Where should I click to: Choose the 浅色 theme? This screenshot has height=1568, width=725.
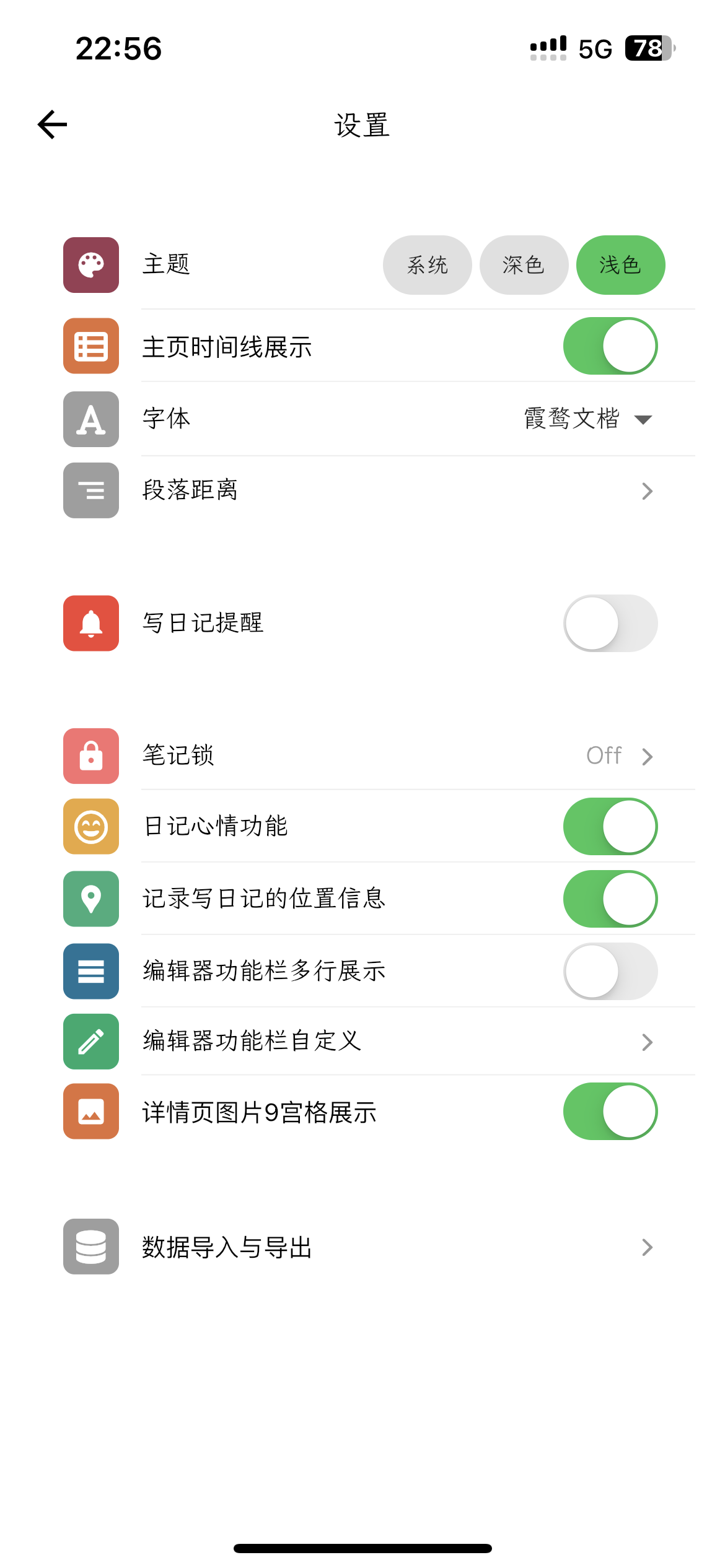[x=620, y=265]
